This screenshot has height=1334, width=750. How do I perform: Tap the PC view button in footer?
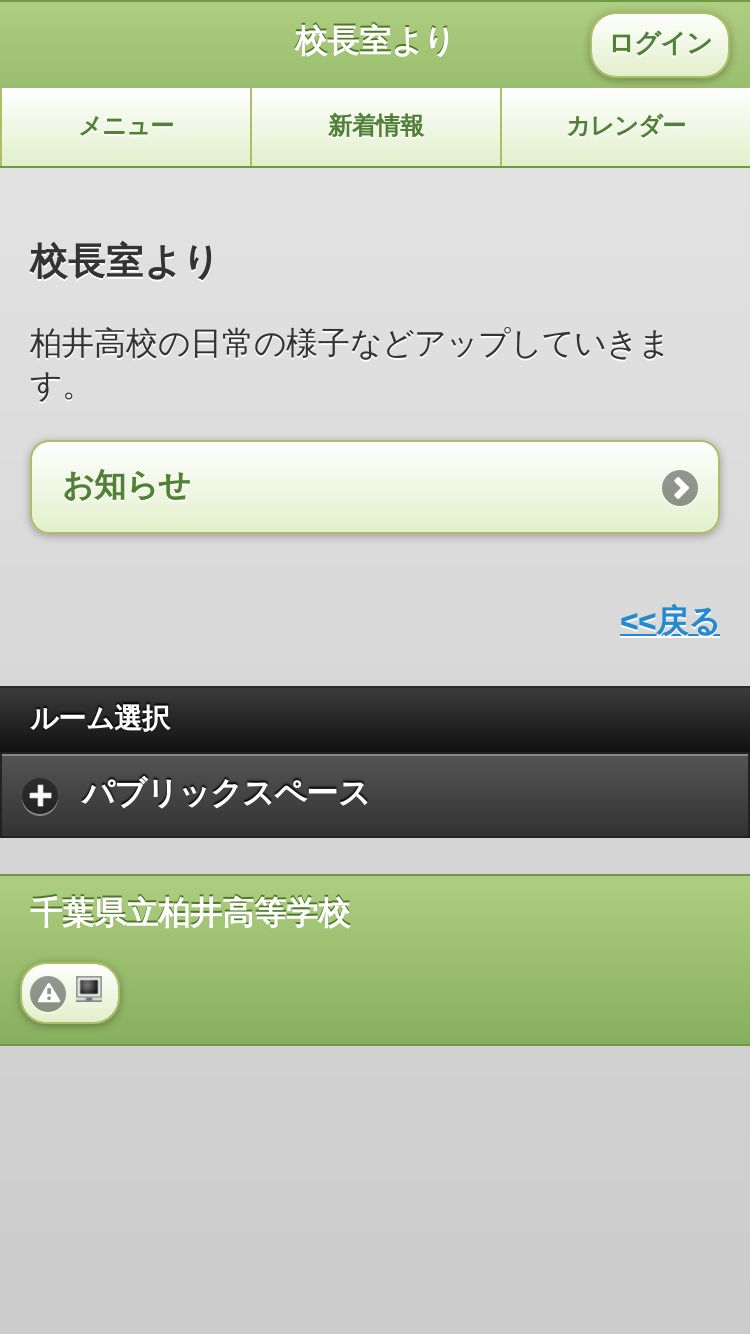70,992
